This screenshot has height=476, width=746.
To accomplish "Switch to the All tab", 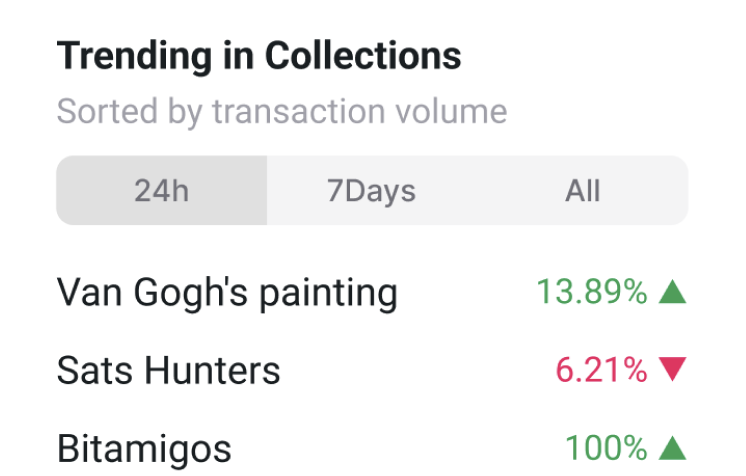I will (582, 190).
